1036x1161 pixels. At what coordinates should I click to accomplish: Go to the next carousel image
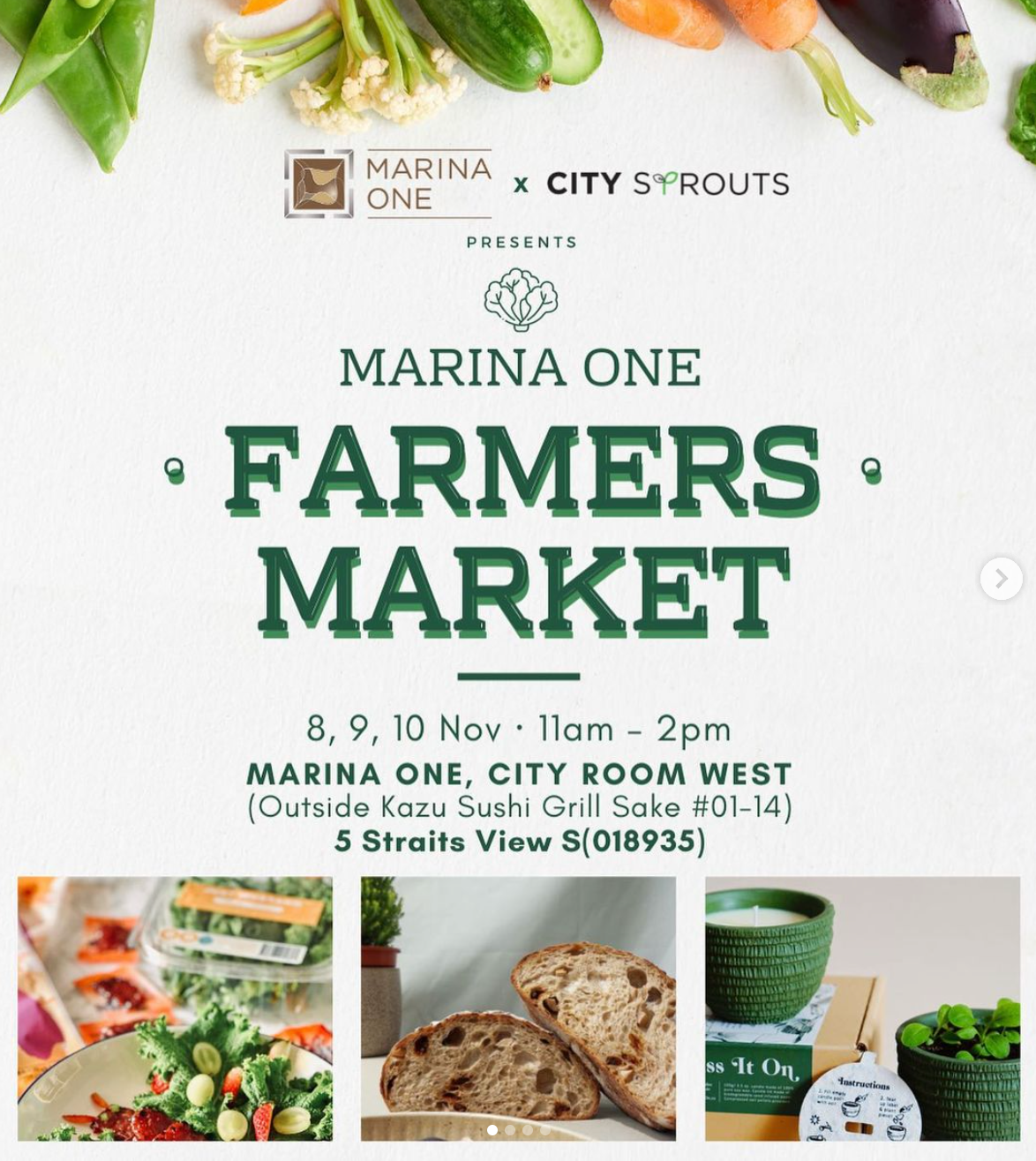[x=1001, y=579]
